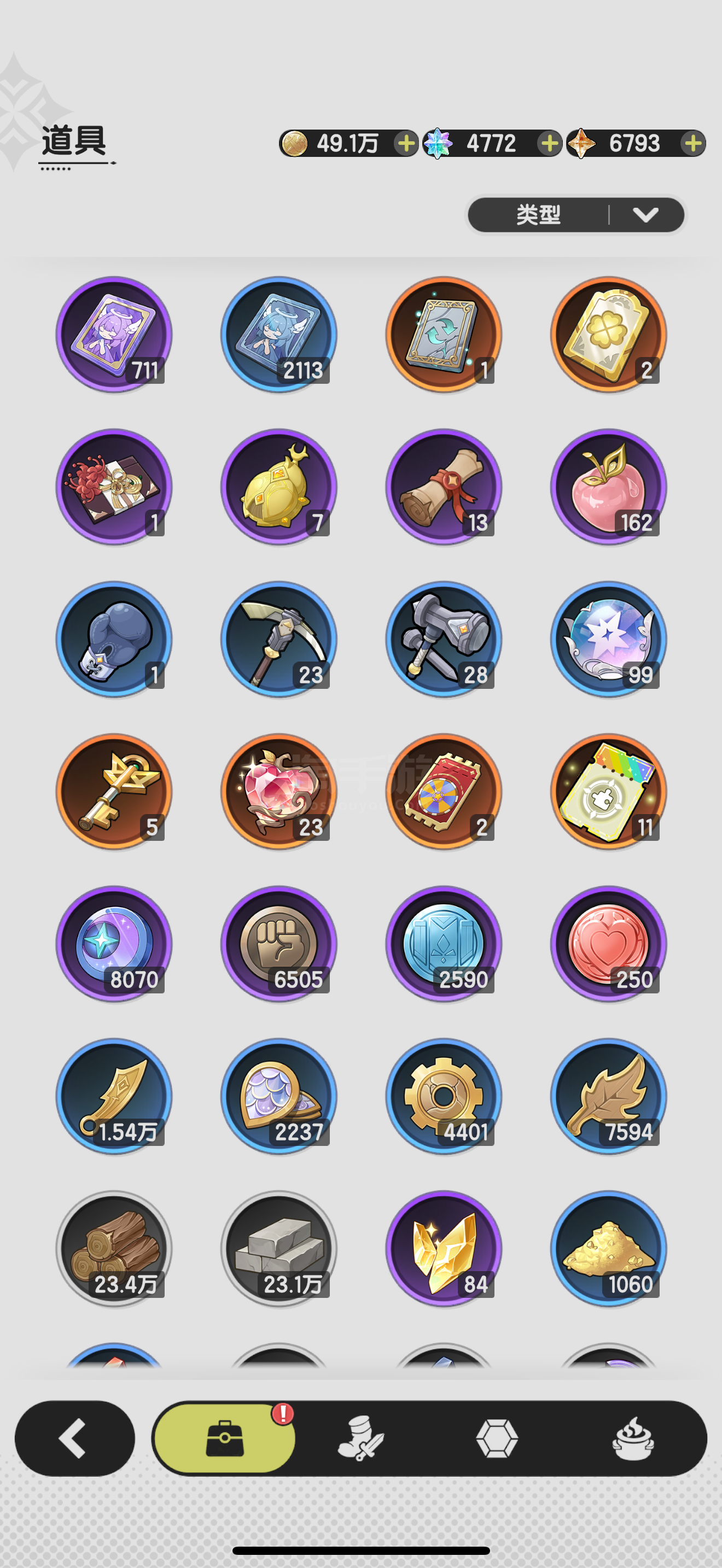Open the 类型 filter dropdown
This screenshot has width=722, height=1568.
click(576, 215)
